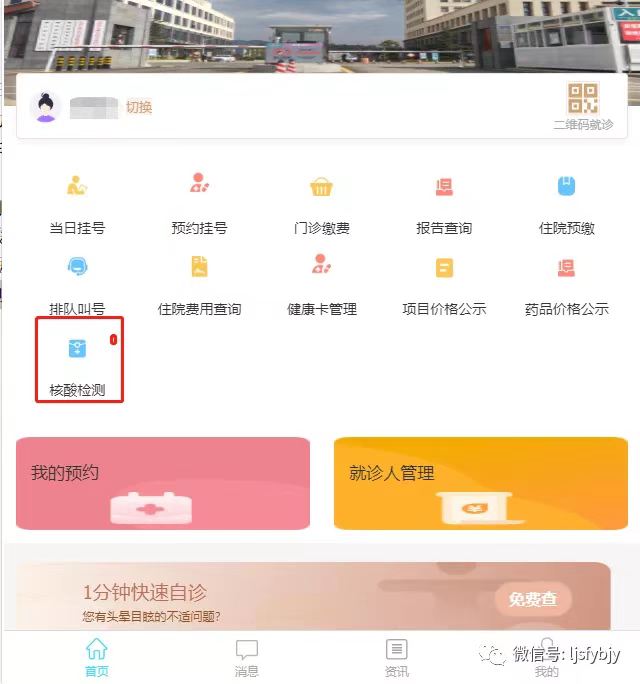This screenshot has width=640, height=684.
Task: Go to the 首页 tab
Action: tap(97, 658)
